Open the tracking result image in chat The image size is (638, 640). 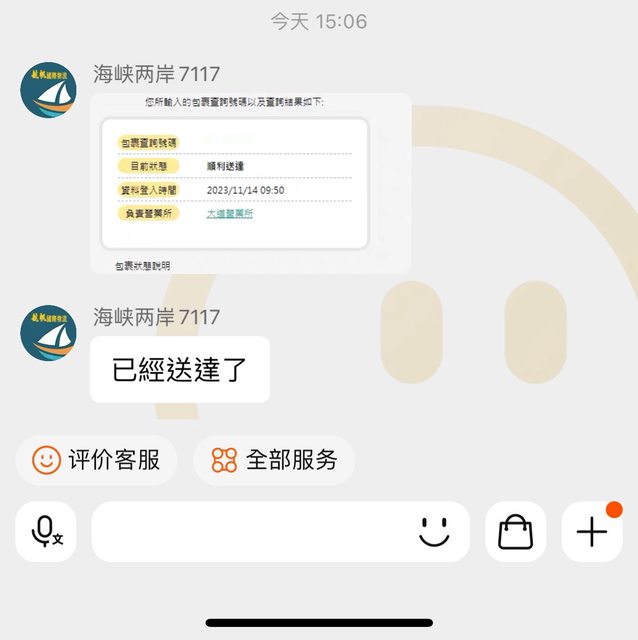coord(250,183)
